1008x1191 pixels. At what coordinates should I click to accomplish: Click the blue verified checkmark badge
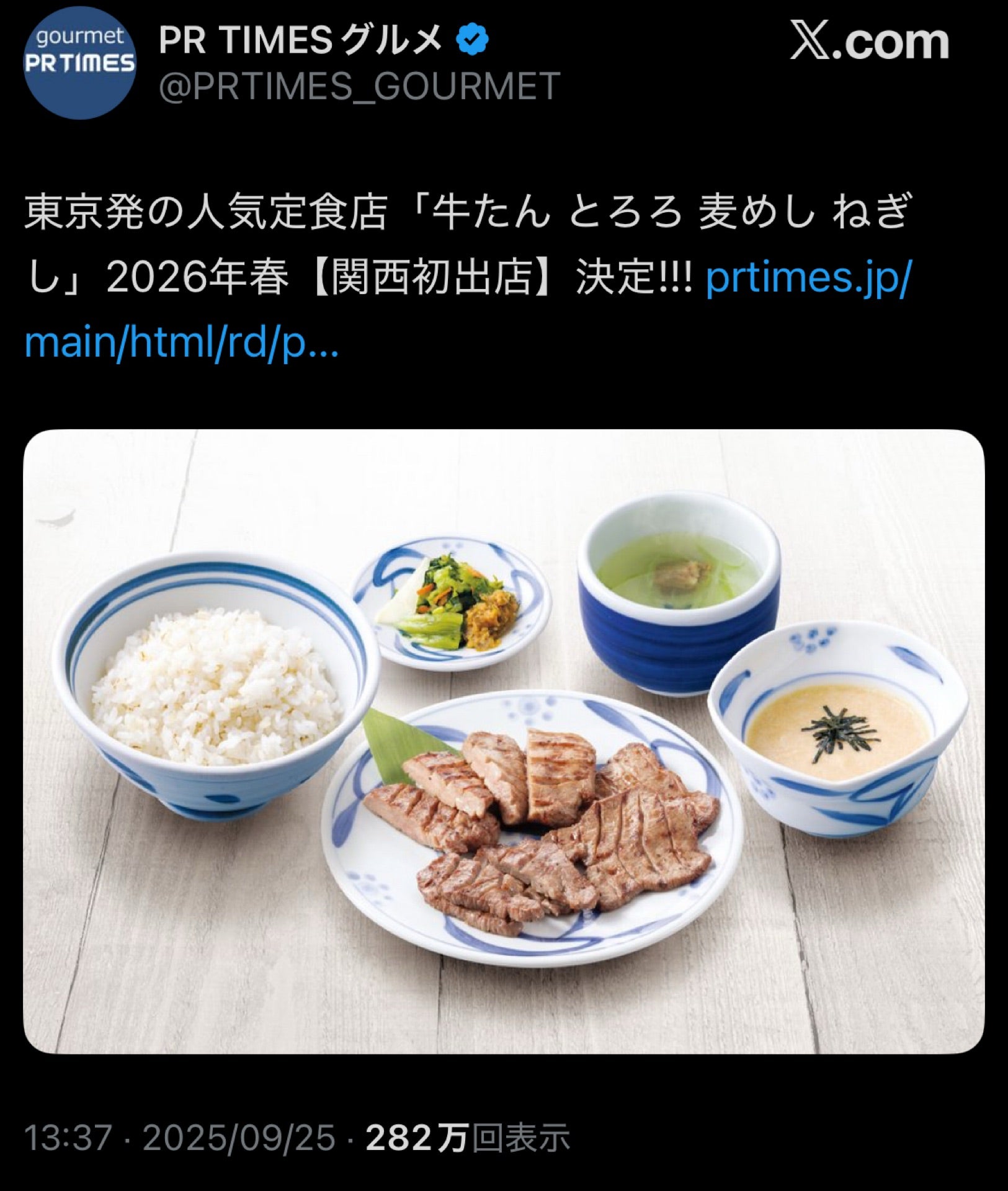[x=471, y=38]
